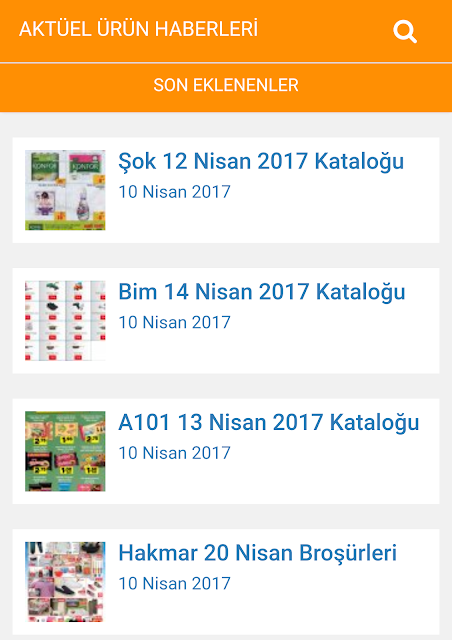Select the Son Eklenenler tab

(226, 87)
